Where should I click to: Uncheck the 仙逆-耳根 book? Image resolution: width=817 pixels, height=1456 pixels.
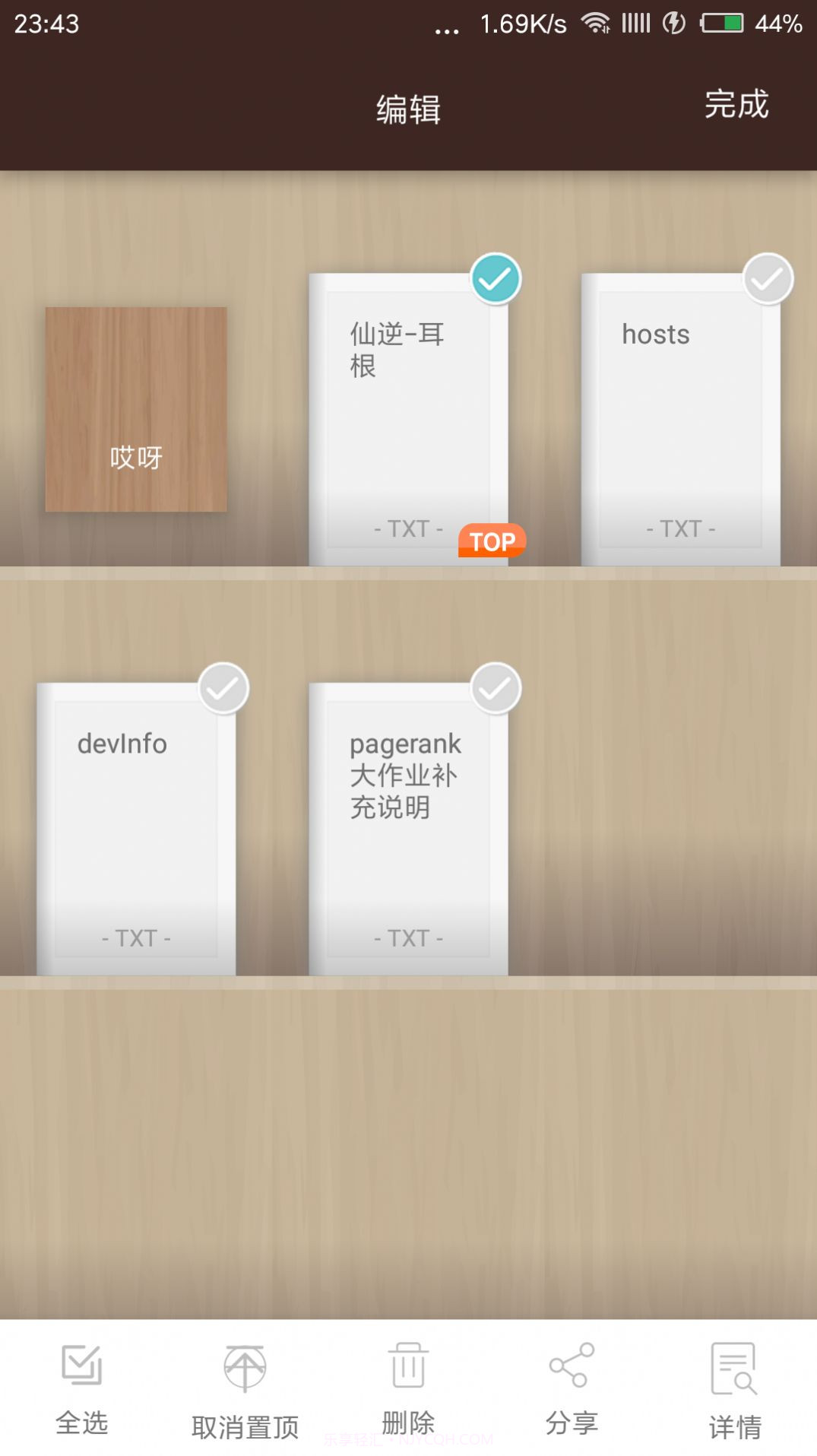[496, 279]
